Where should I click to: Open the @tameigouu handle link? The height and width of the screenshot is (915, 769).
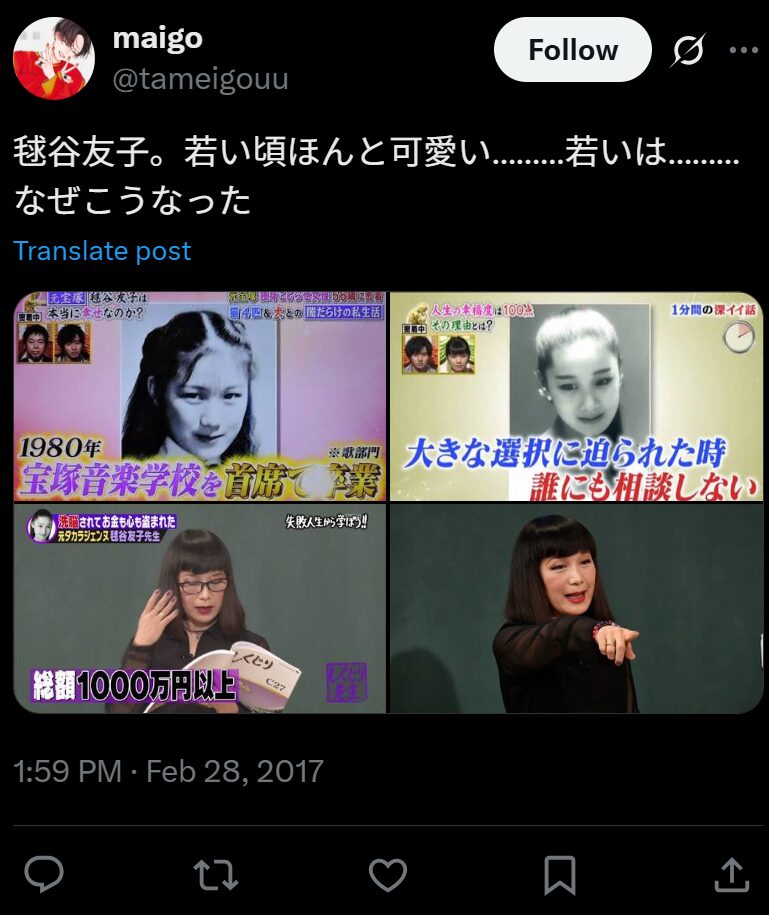click(x=200, y=78)
